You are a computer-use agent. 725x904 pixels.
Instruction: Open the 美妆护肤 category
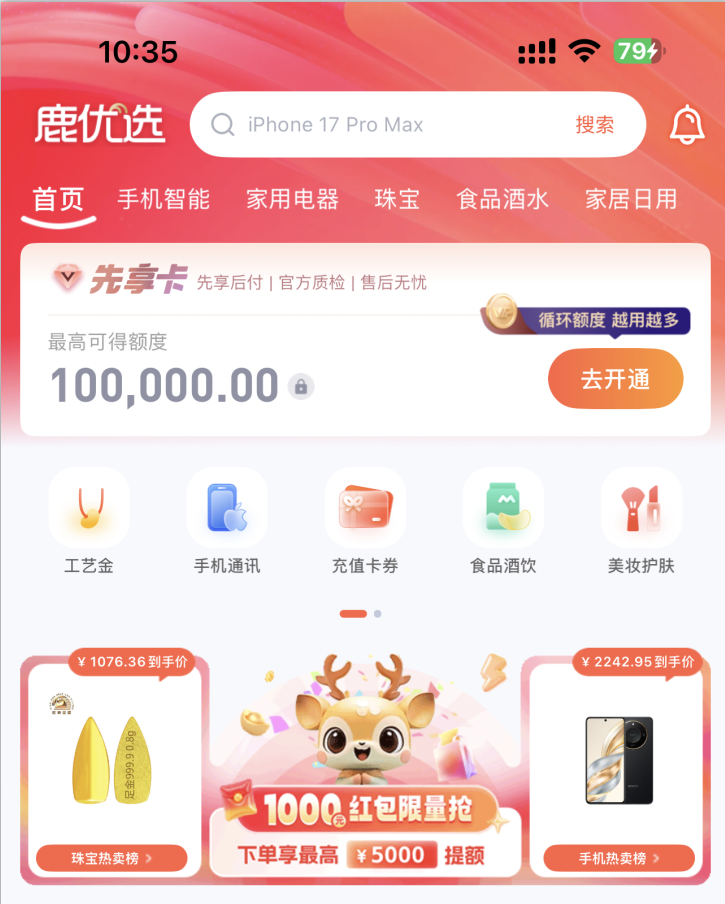tap(641, 521)
